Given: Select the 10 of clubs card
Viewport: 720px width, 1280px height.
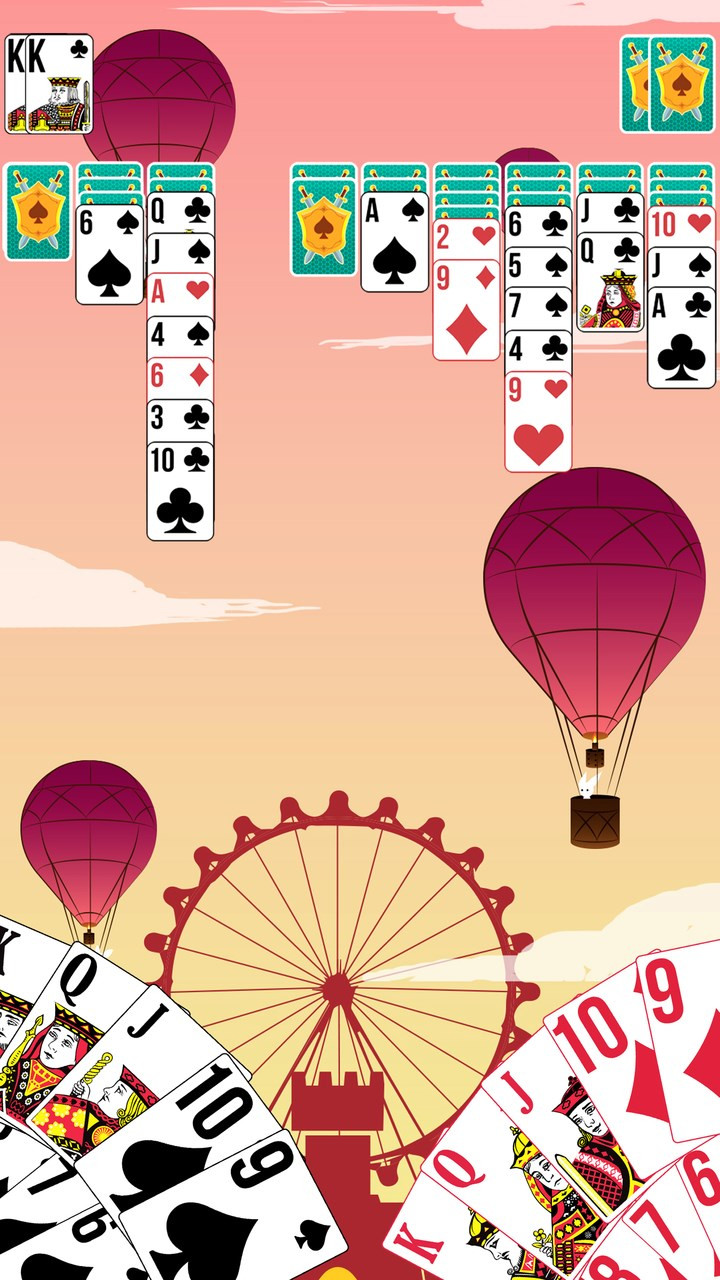Looking at the screenshot, I should [180, 492].
